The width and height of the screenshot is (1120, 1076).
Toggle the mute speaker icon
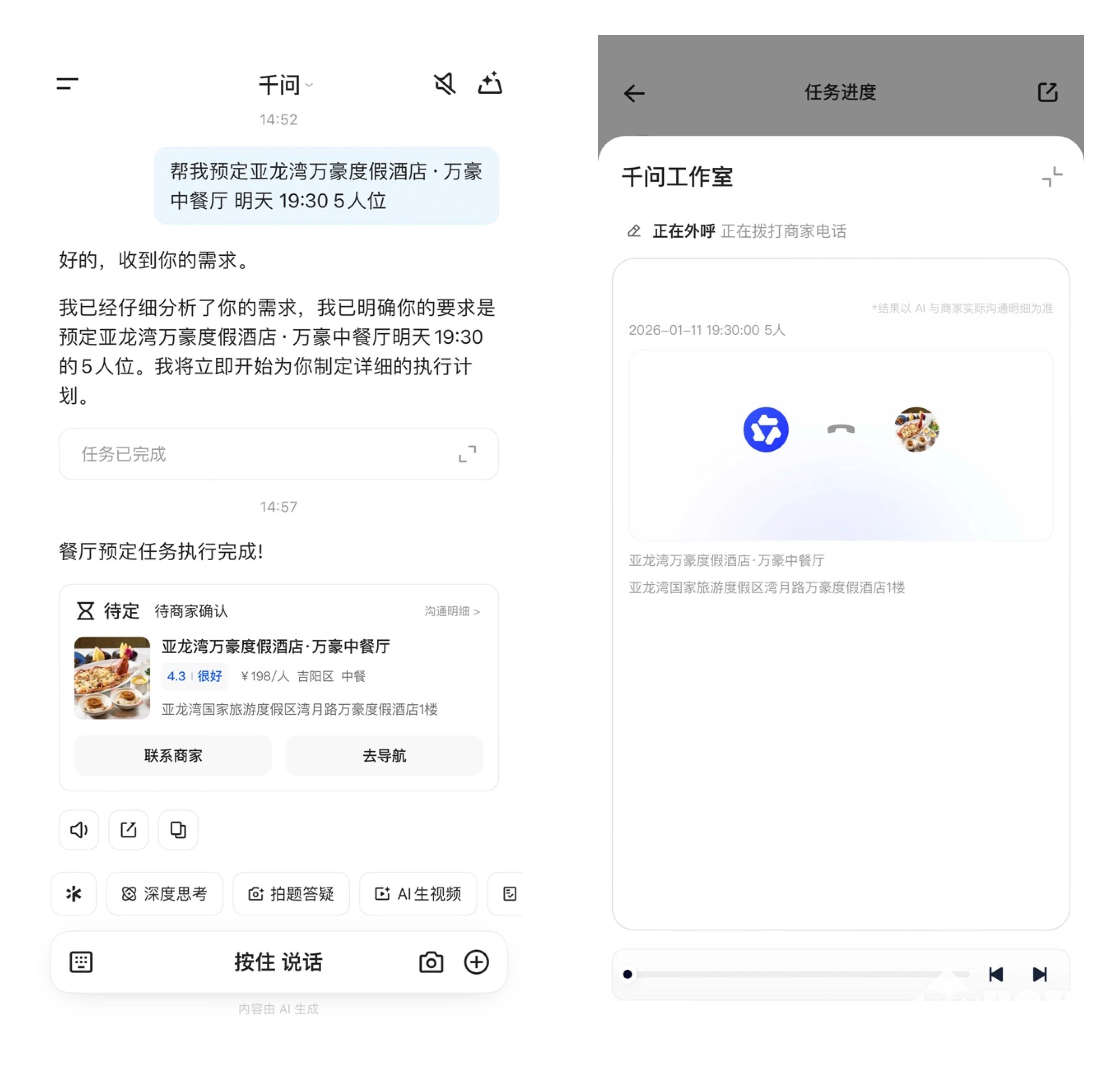444,84
